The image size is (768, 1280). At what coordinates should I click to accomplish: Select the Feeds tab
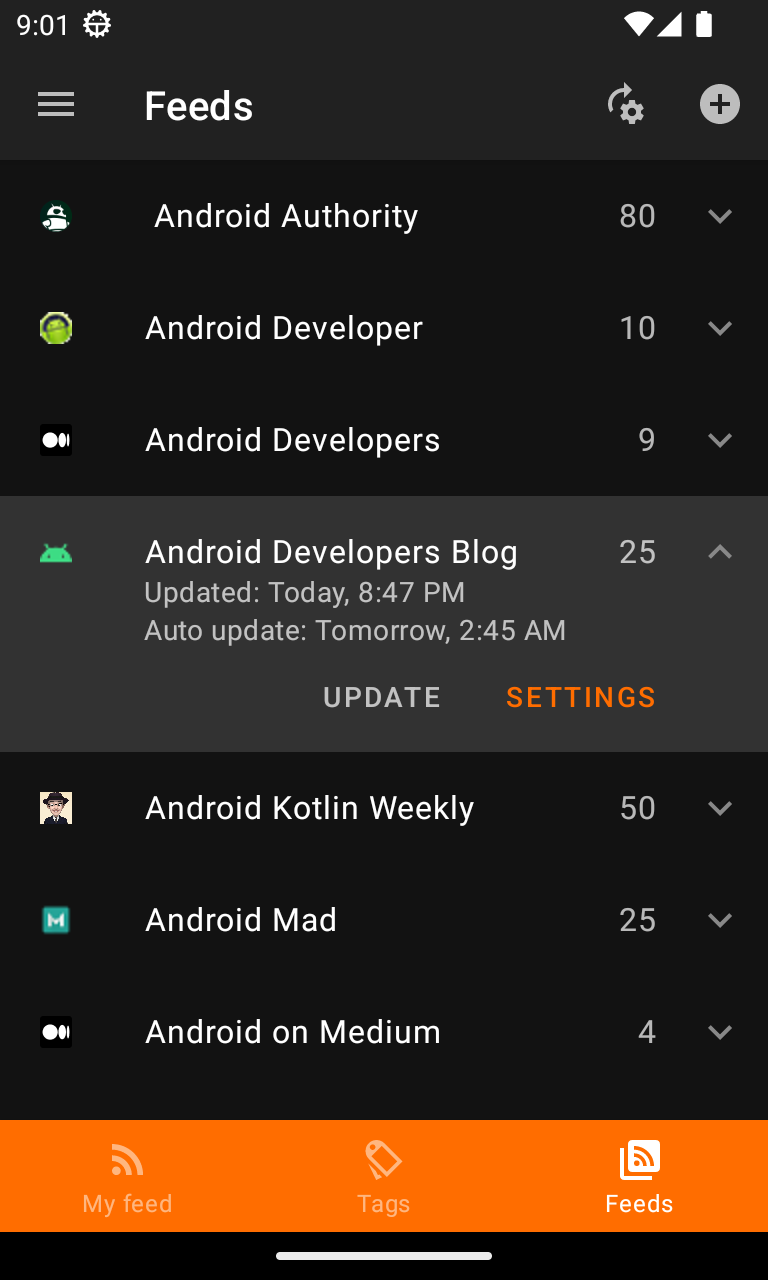click(640, 1176)
